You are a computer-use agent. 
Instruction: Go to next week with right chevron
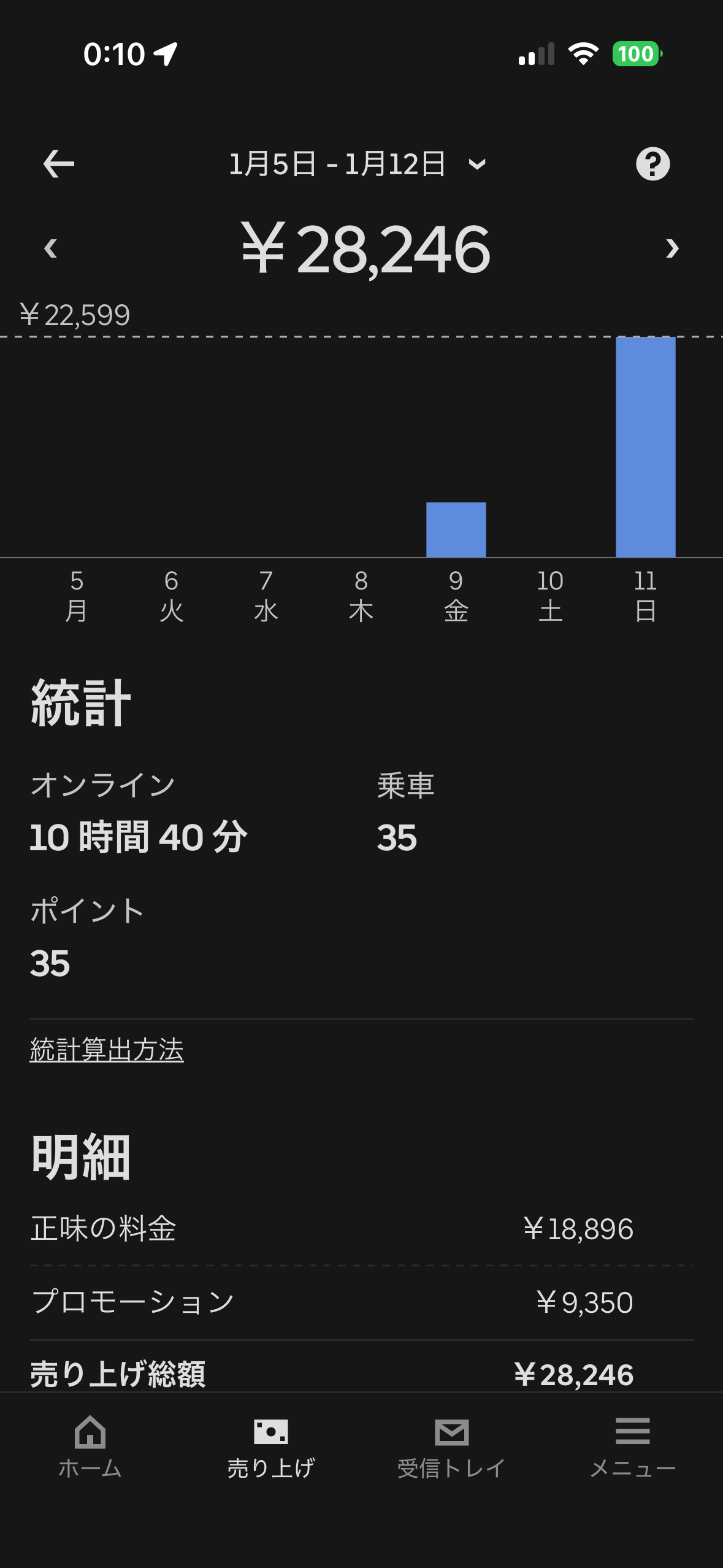point(672,248)
